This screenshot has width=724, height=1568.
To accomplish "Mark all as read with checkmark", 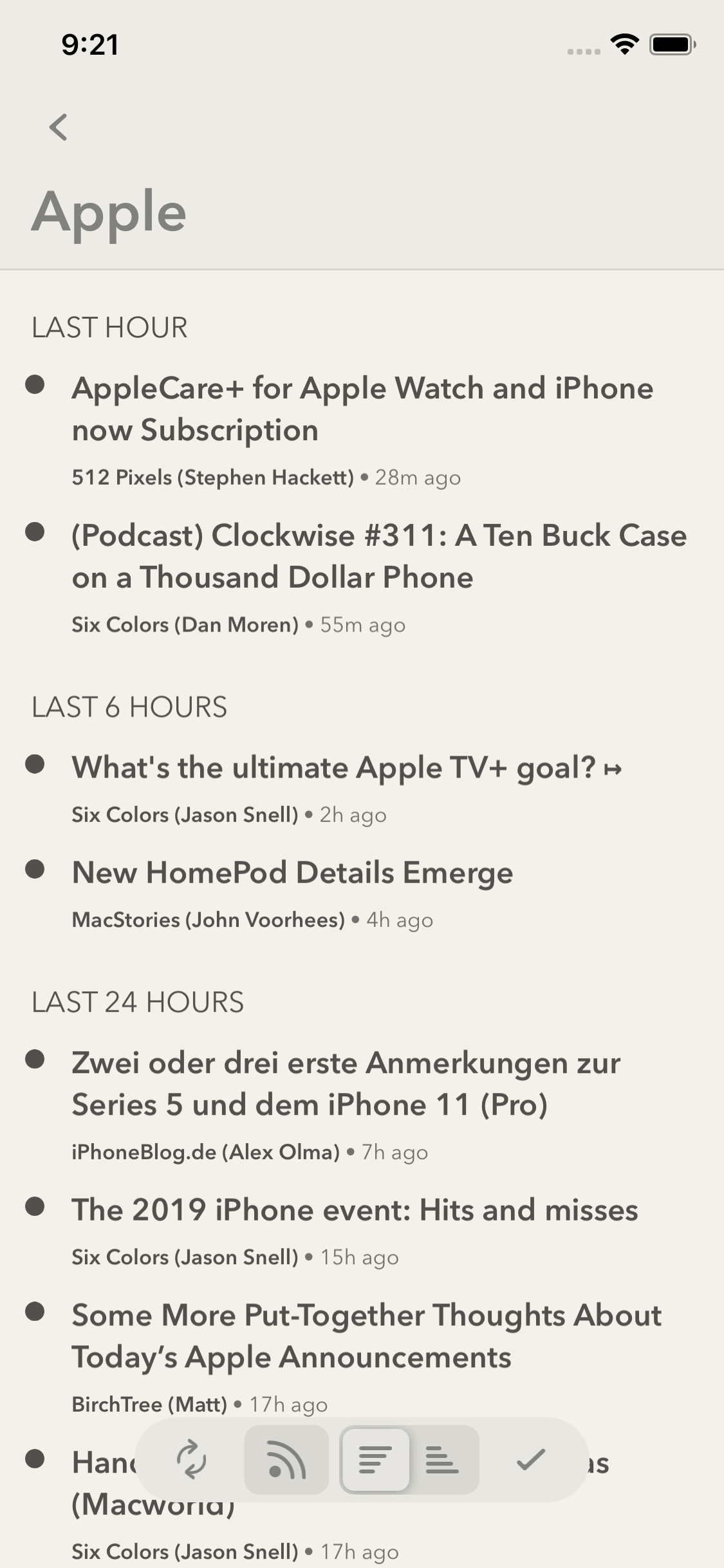I will [x=531, y=1459].
